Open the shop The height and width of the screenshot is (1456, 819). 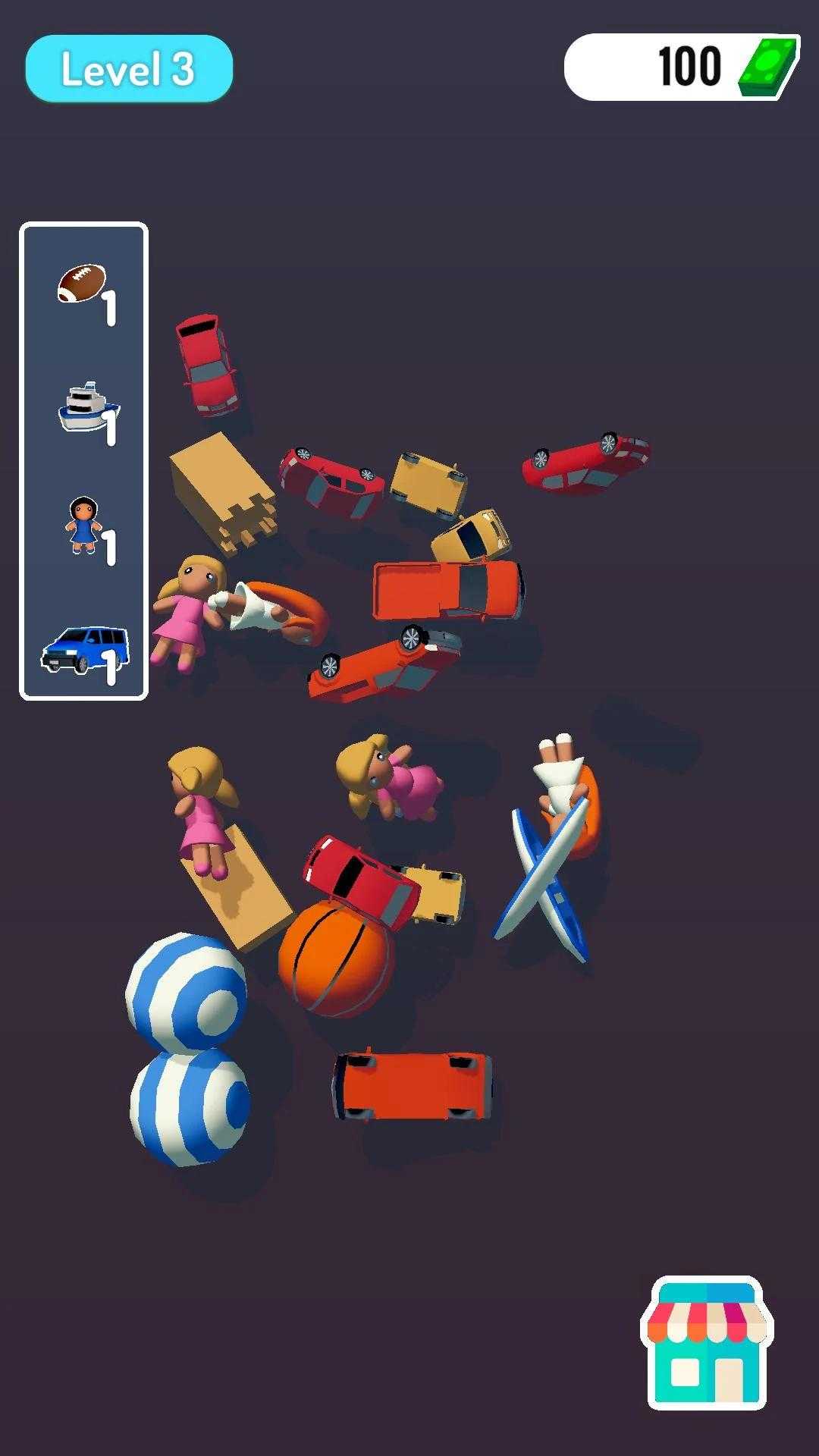(x=707, y=1344)
